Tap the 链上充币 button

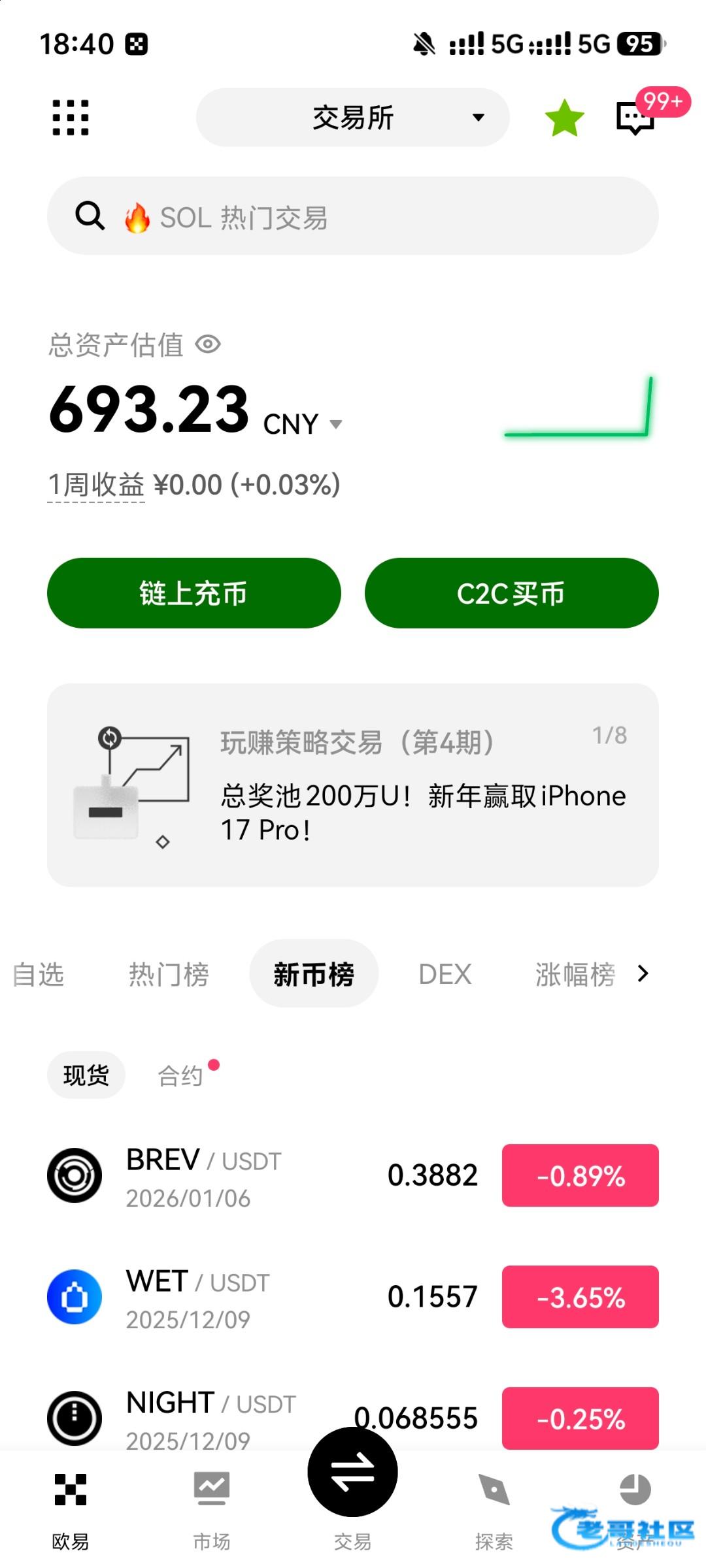pyautogui.click(x=194, y=593)
